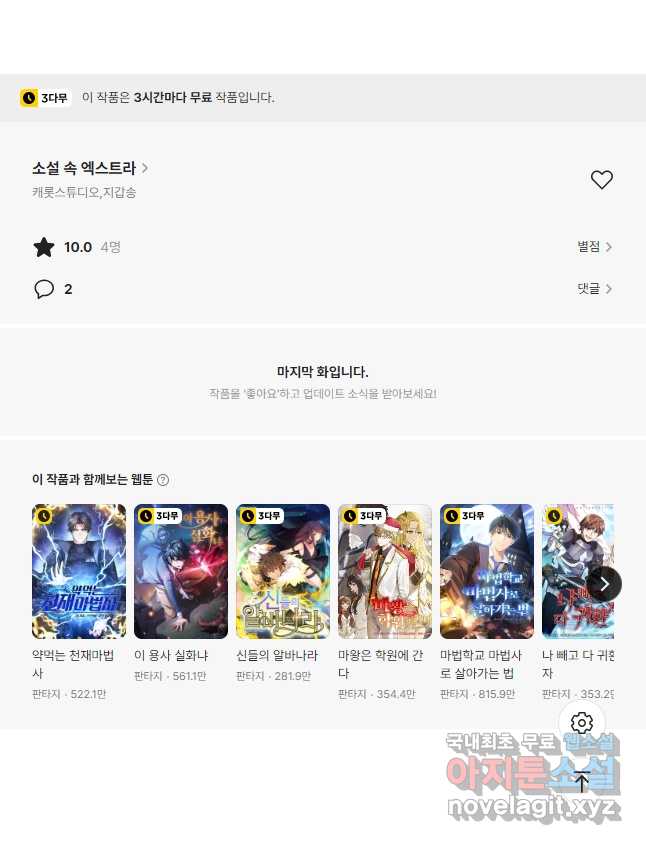Open 마법학교 마법사로 살아가는 법 webtoon
Image resolution: width=646 pixels, height=845 pixels.
coord(487,571)
